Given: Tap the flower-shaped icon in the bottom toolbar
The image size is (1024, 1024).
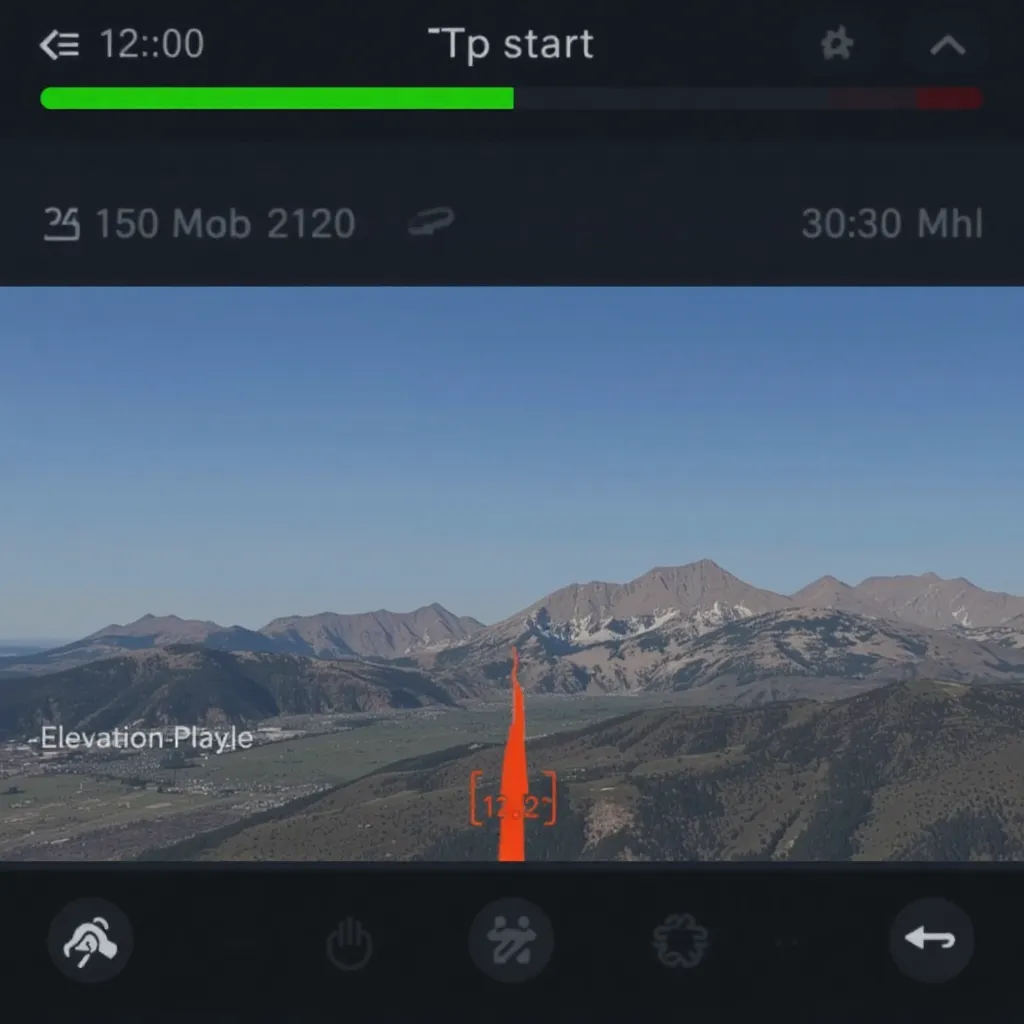Looking at the screenshot, I should [680, 943].
